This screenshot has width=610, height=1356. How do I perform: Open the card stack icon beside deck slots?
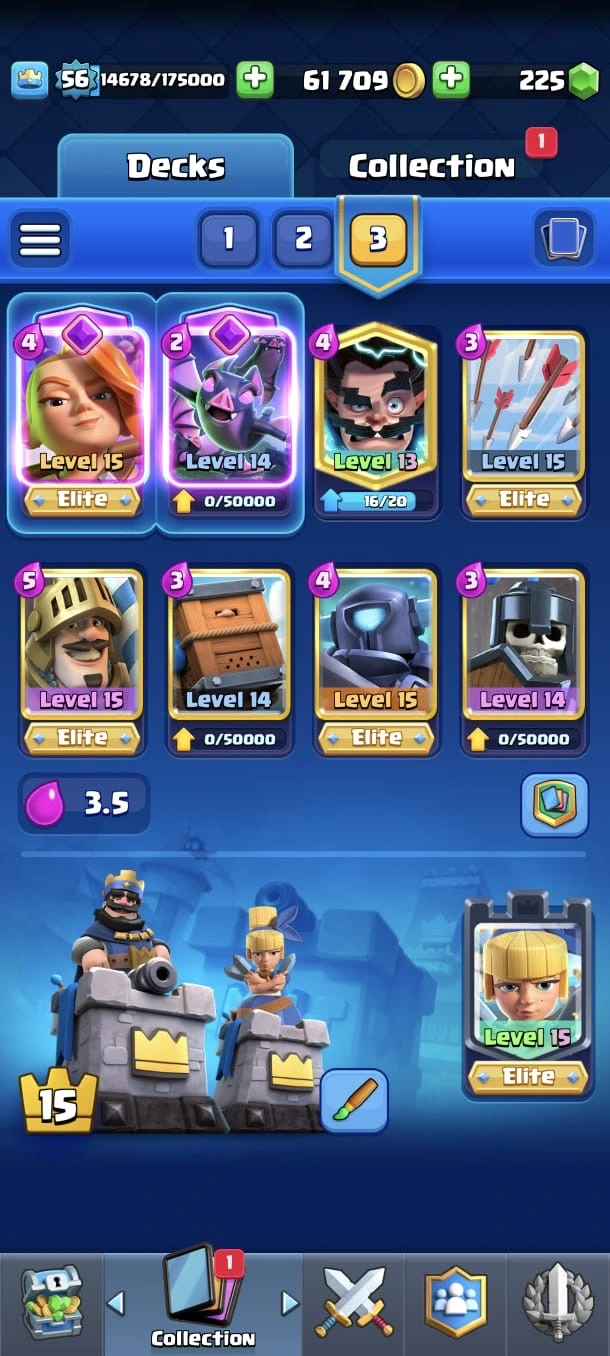(x=563, y=239)
